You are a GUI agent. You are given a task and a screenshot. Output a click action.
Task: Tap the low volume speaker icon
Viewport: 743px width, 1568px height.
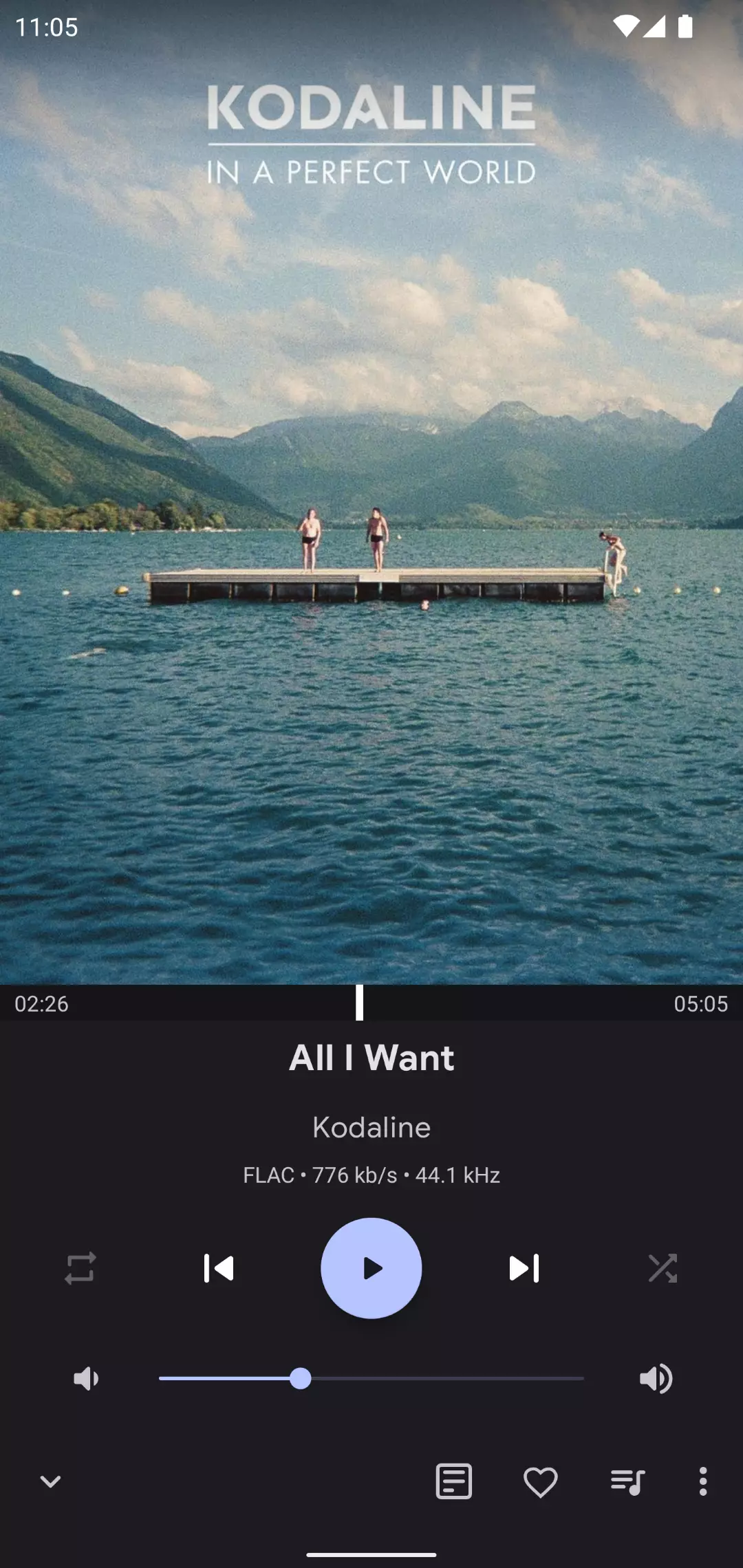[x=86, y=1378]
